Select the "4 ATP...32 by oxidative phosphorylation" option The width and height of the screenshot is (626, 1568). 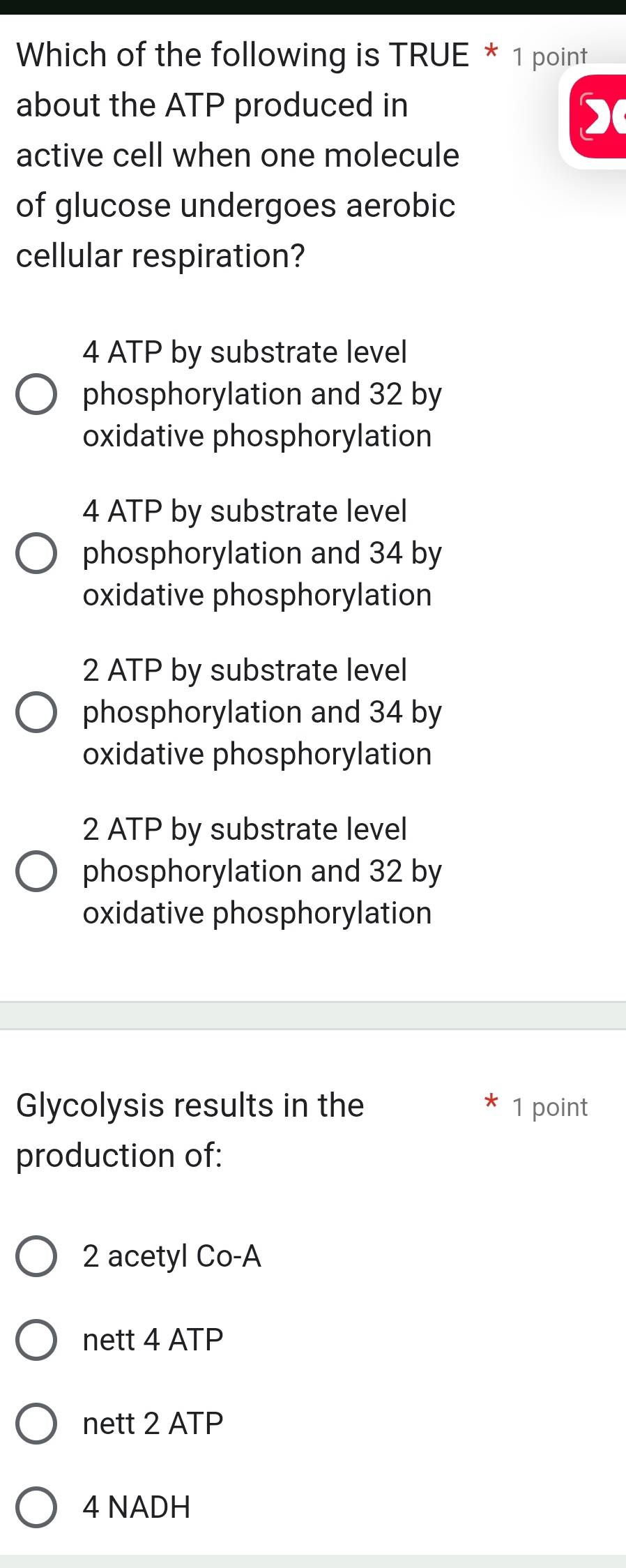(38, 395)
